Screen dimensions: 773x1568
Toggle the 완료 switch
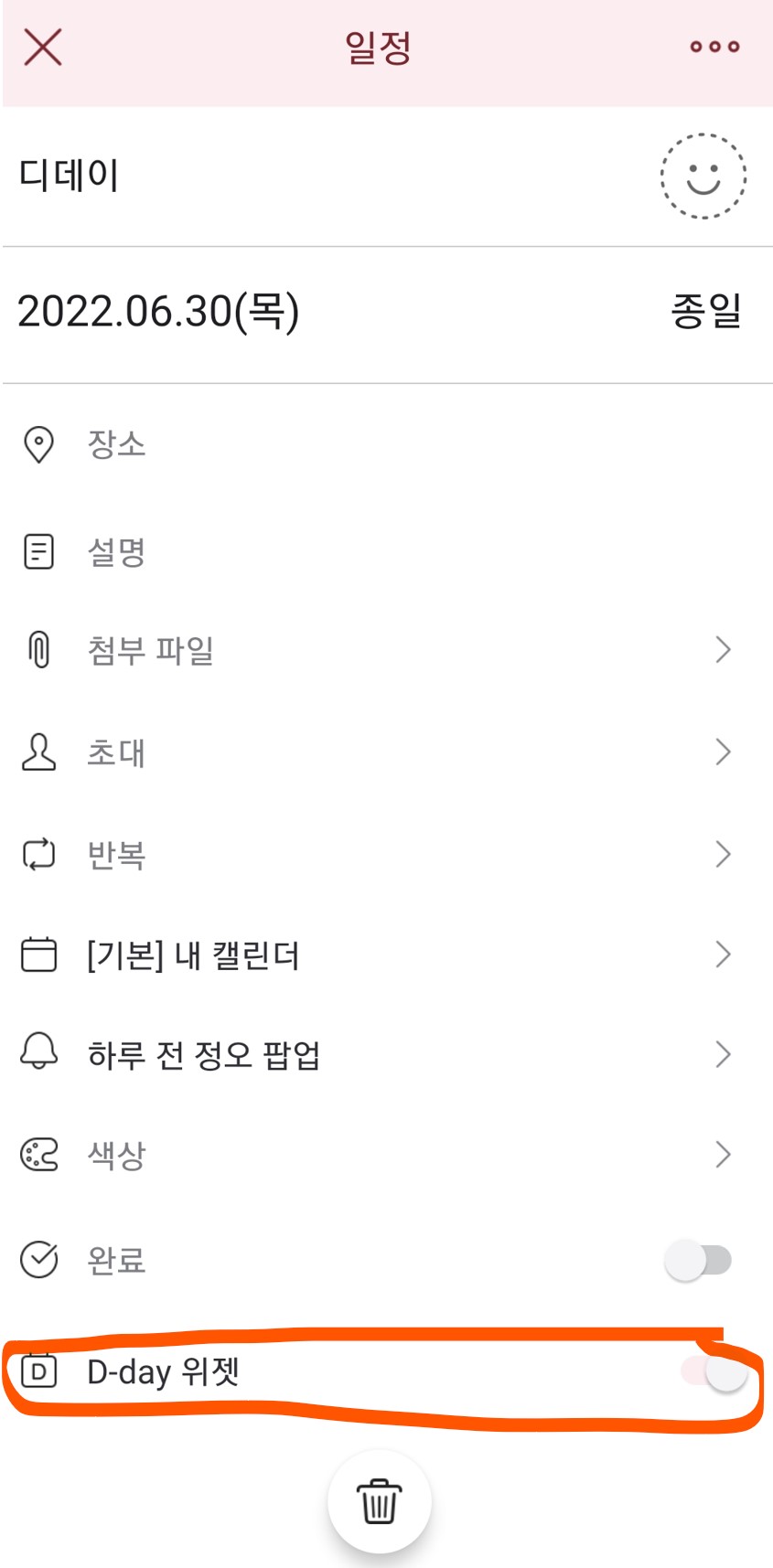pyautogui.click(x=698, y=1261)
